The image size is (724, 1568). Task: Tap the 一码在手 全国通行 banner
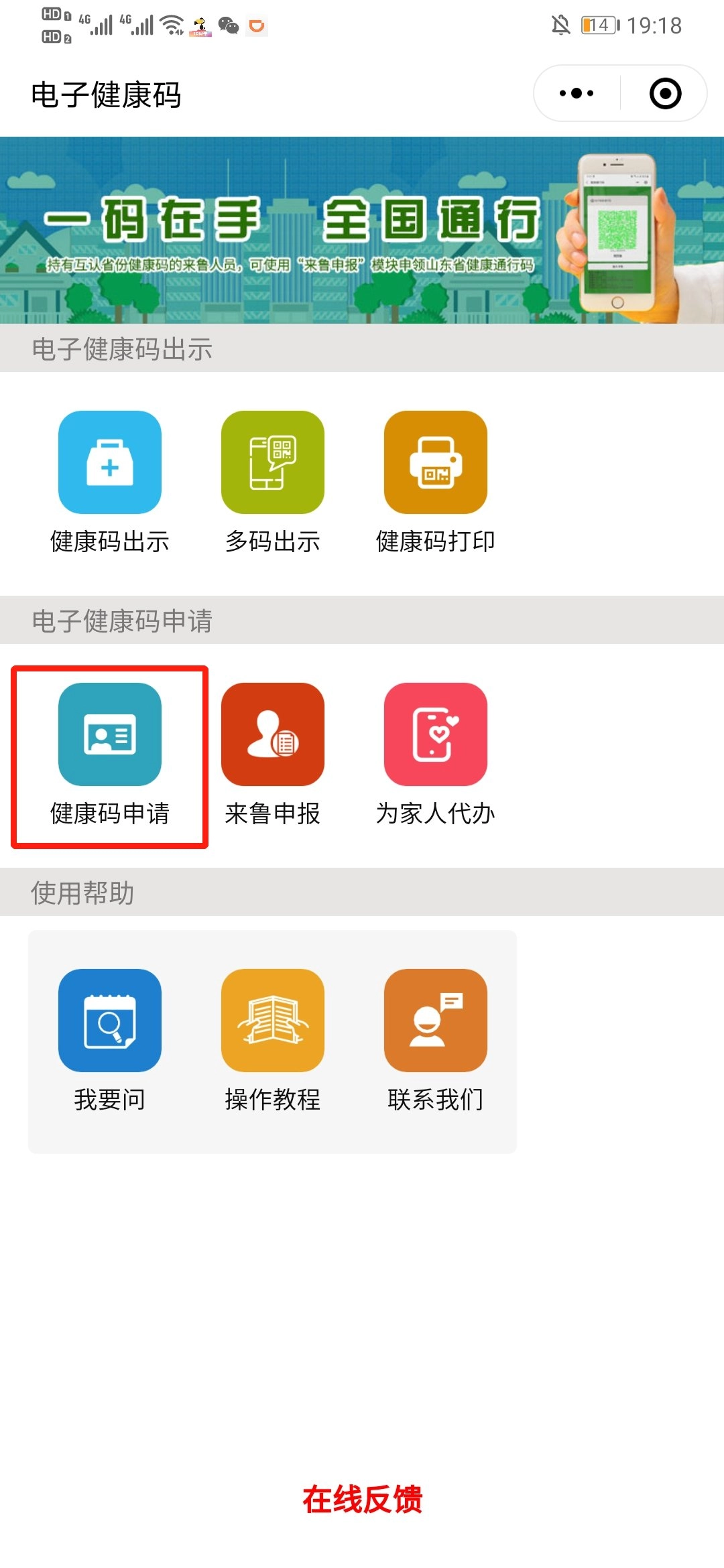click(x=362, y=230)
